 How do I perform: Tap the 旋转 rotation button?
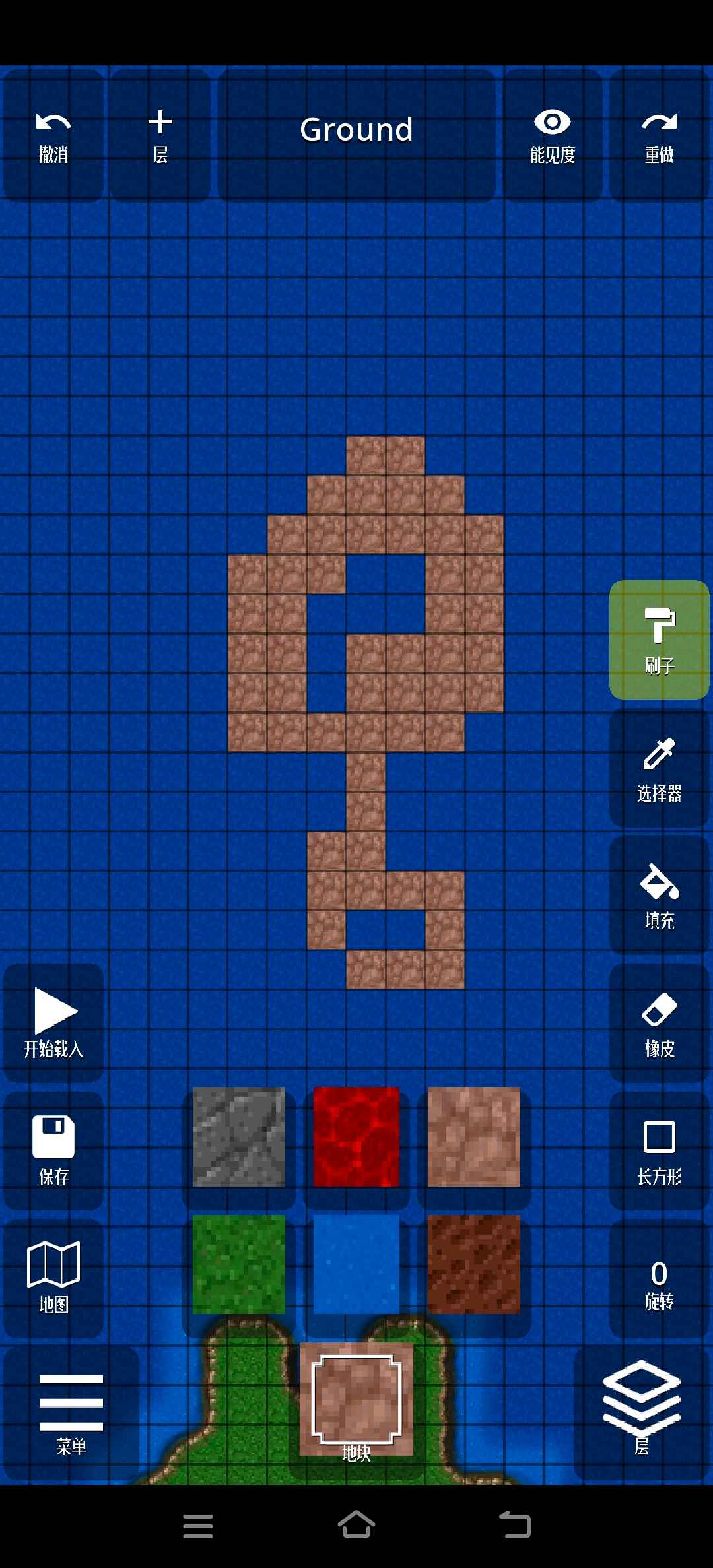click(x=660, y=1278)
